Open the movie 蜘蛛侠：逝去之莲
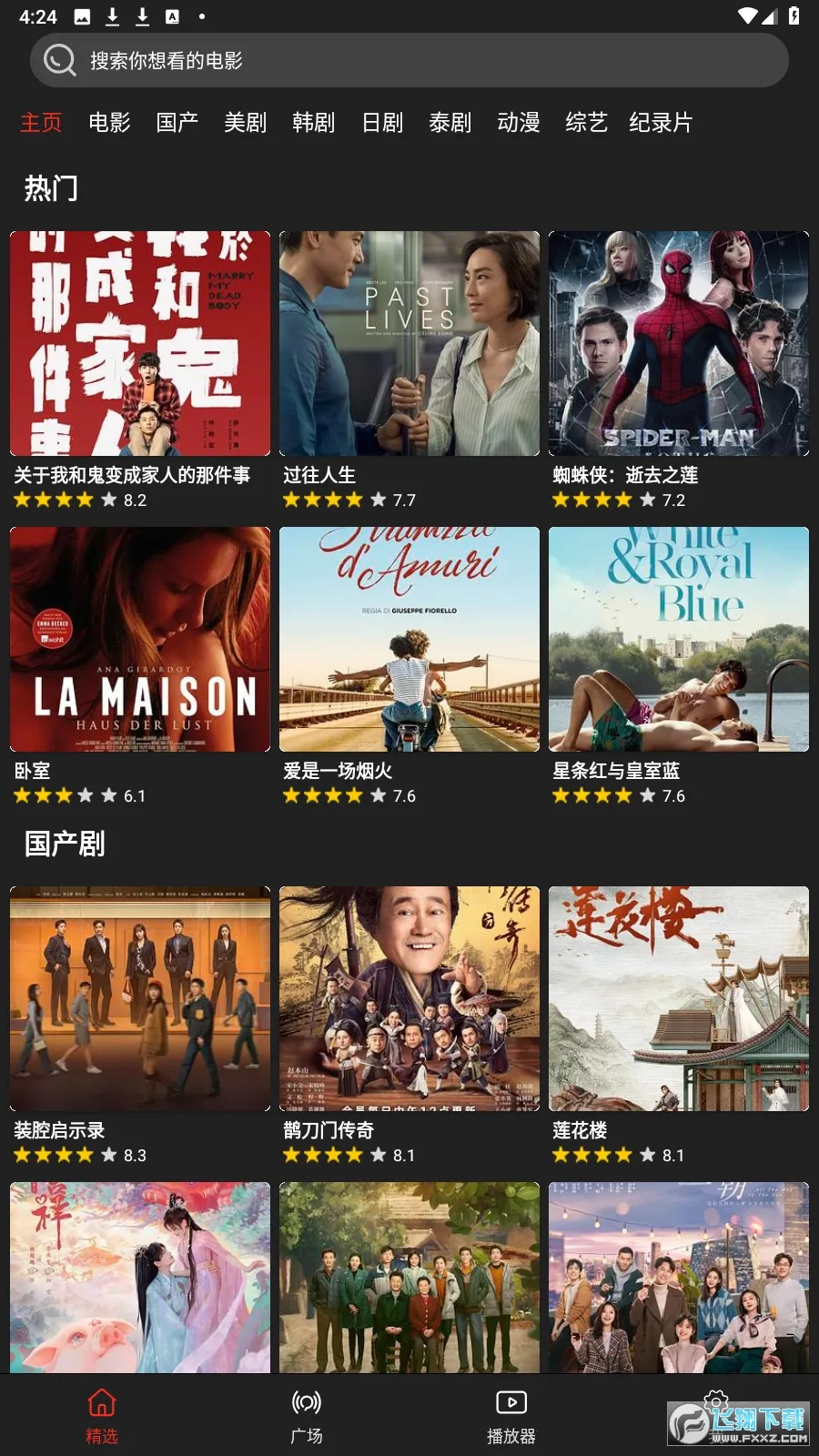This screenshot has width=819, height=1456. pyautogui.click(x=678, y=342)
